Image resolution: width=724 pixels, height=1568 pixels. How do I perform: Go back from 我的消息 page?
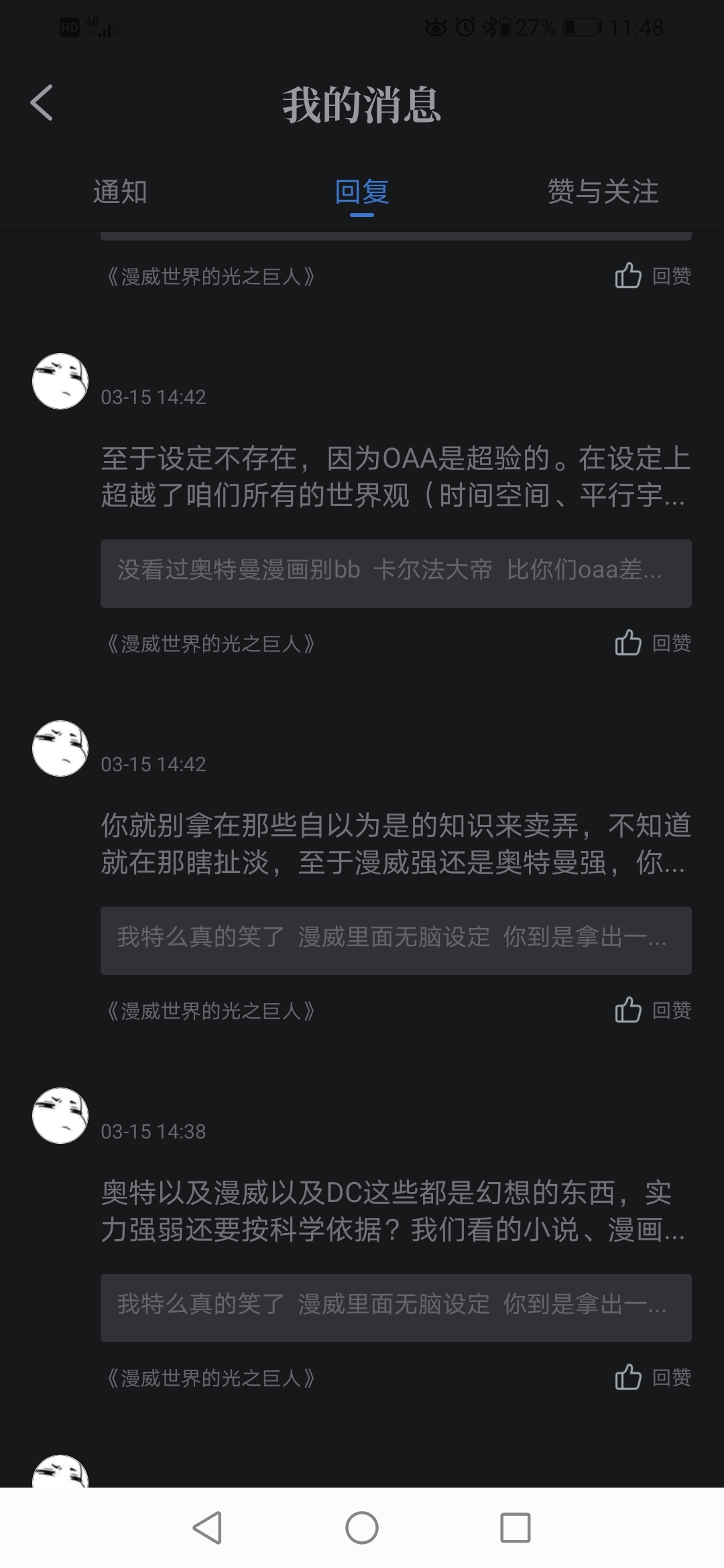42,103
